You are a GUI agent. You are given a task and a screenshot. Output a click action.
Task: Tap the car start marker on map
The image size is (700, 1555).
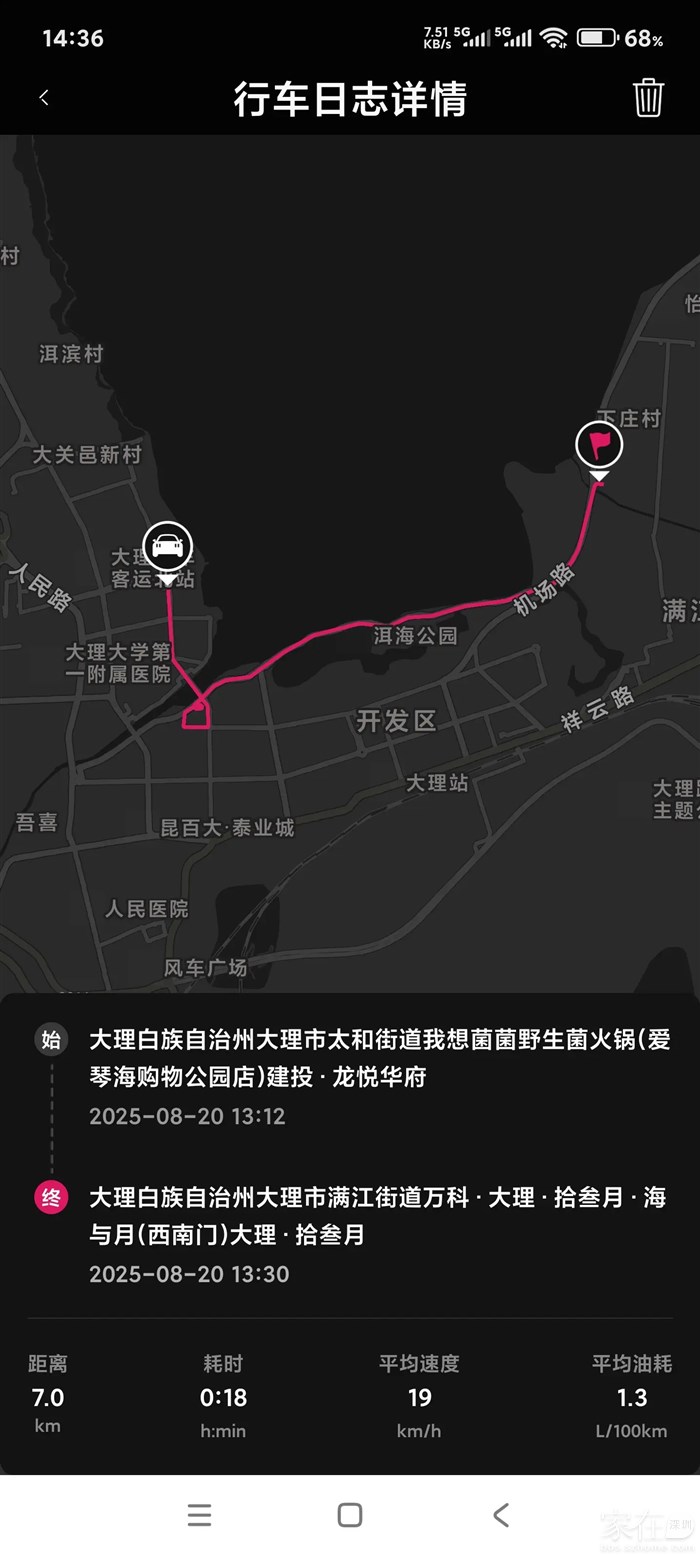click(167, 547)
